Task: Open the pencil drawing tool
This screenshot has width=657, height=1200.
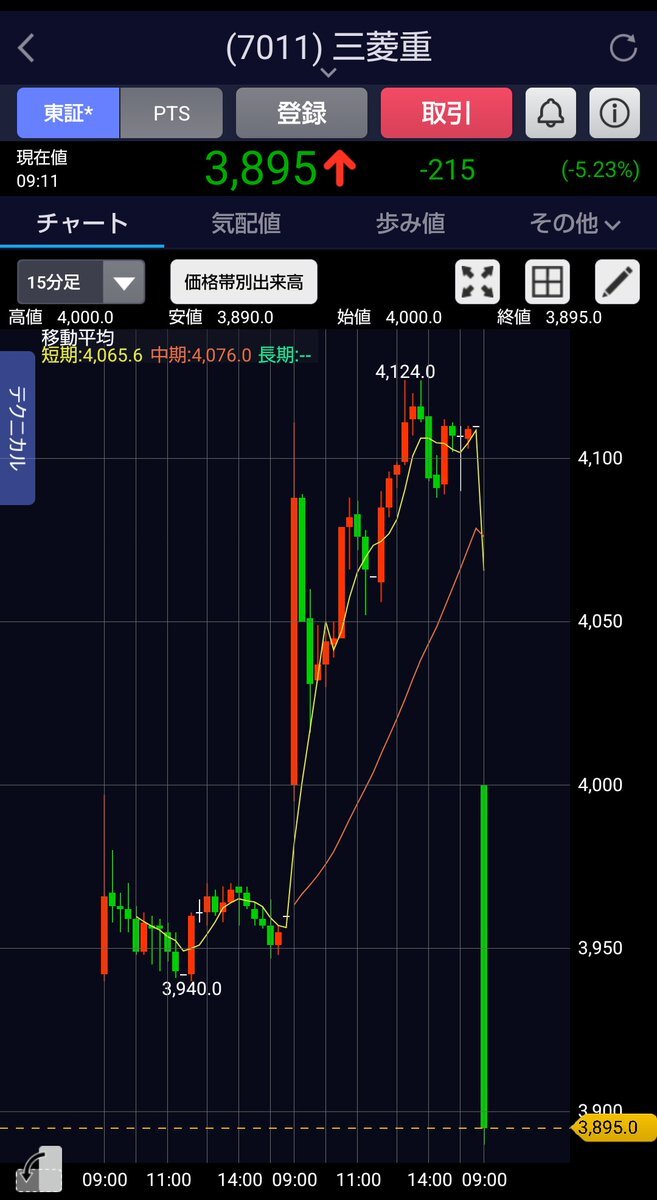Action: (617, 282)
